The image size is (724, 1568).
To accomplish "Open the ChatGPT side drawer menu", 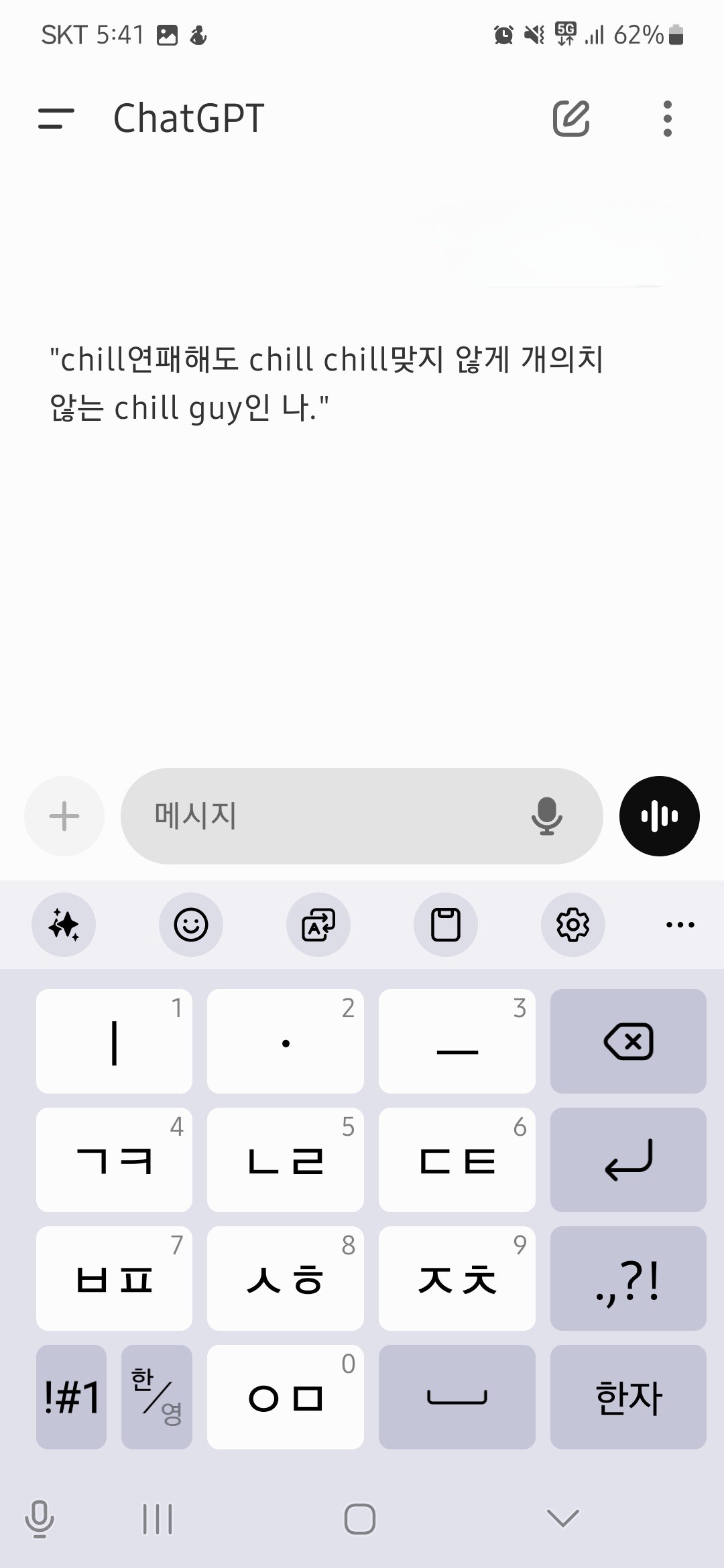I will pyautogui.click(x=56, y=119).
